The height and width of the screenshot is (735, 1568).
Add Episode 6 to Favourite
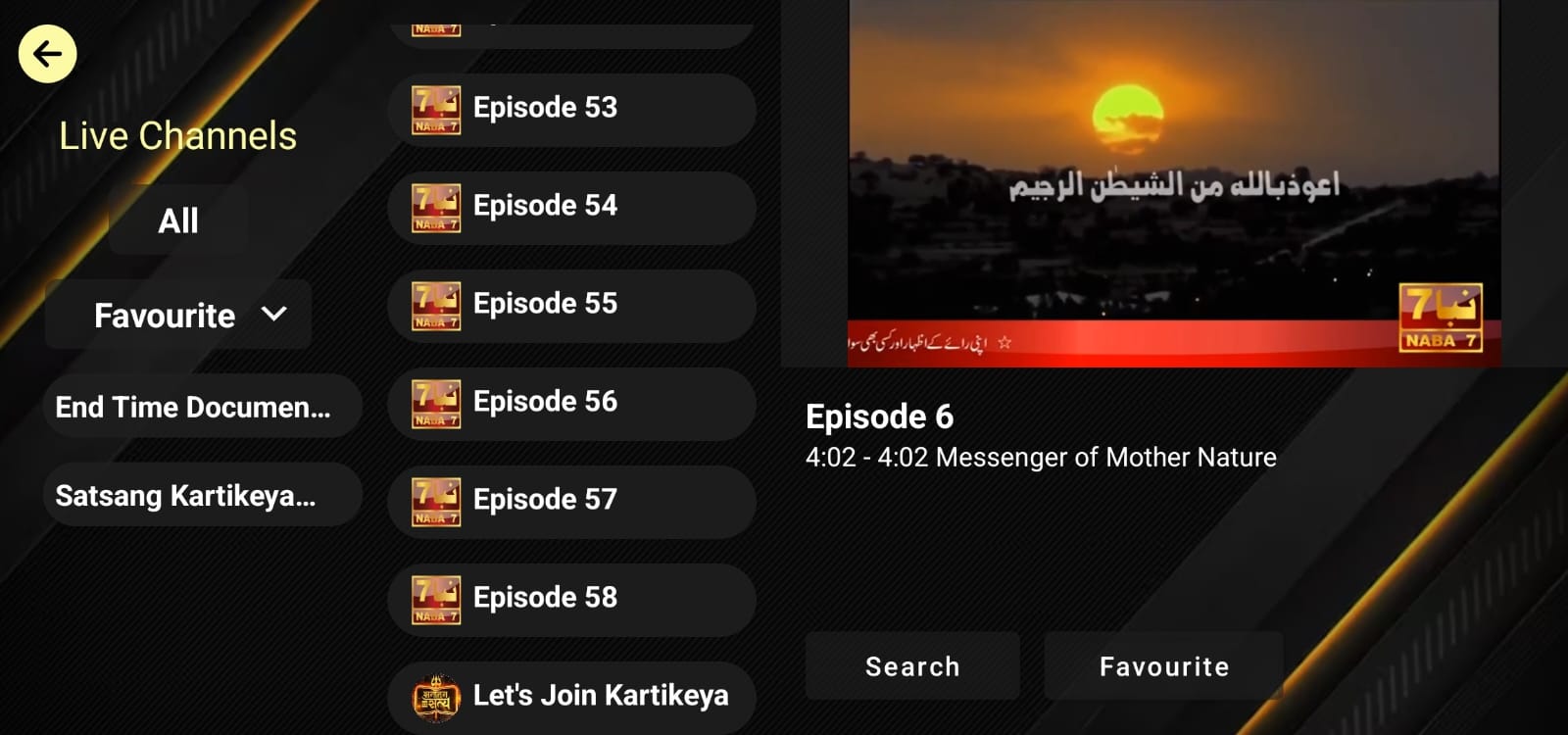coord(1163,666)
